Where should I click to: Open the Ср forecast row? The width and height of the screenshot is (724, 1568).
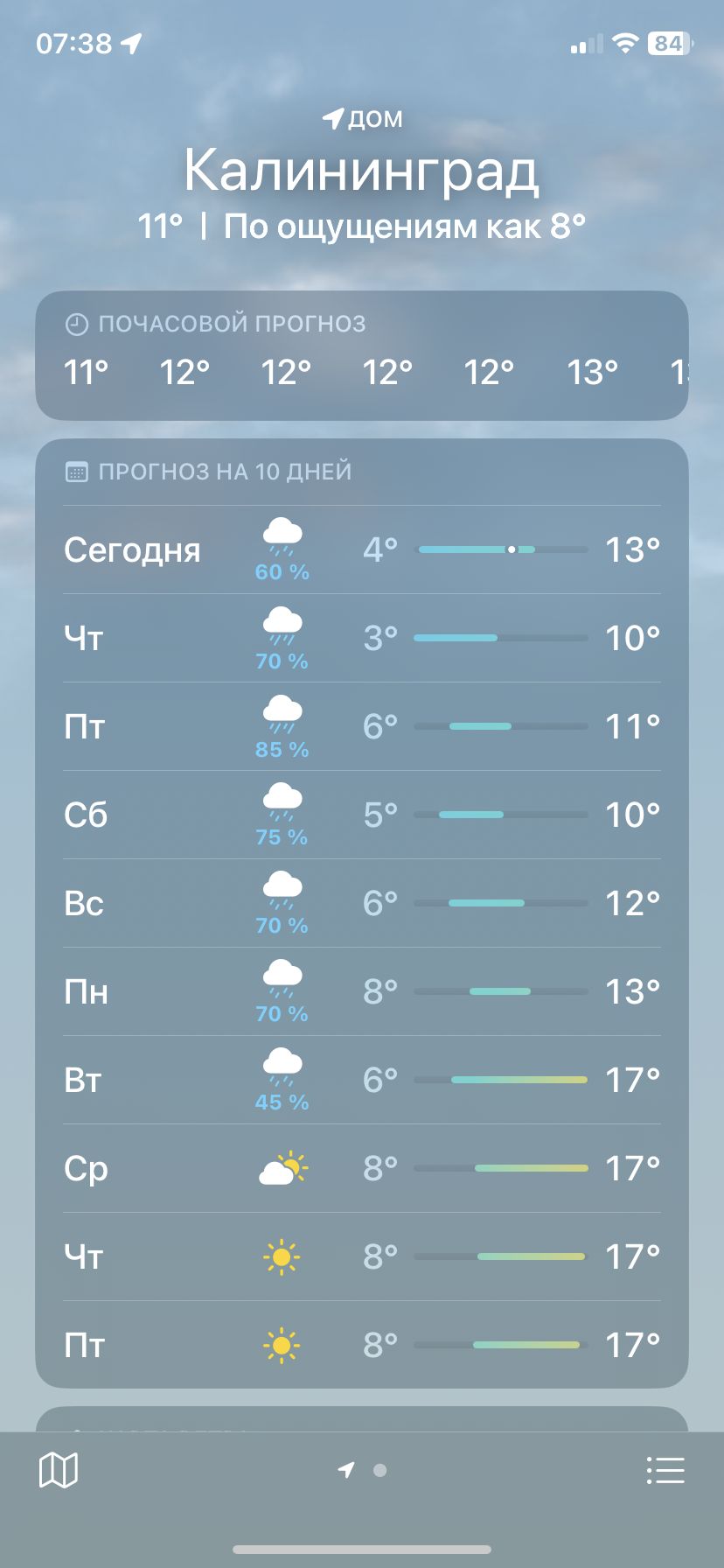[x=362, y=1168]
